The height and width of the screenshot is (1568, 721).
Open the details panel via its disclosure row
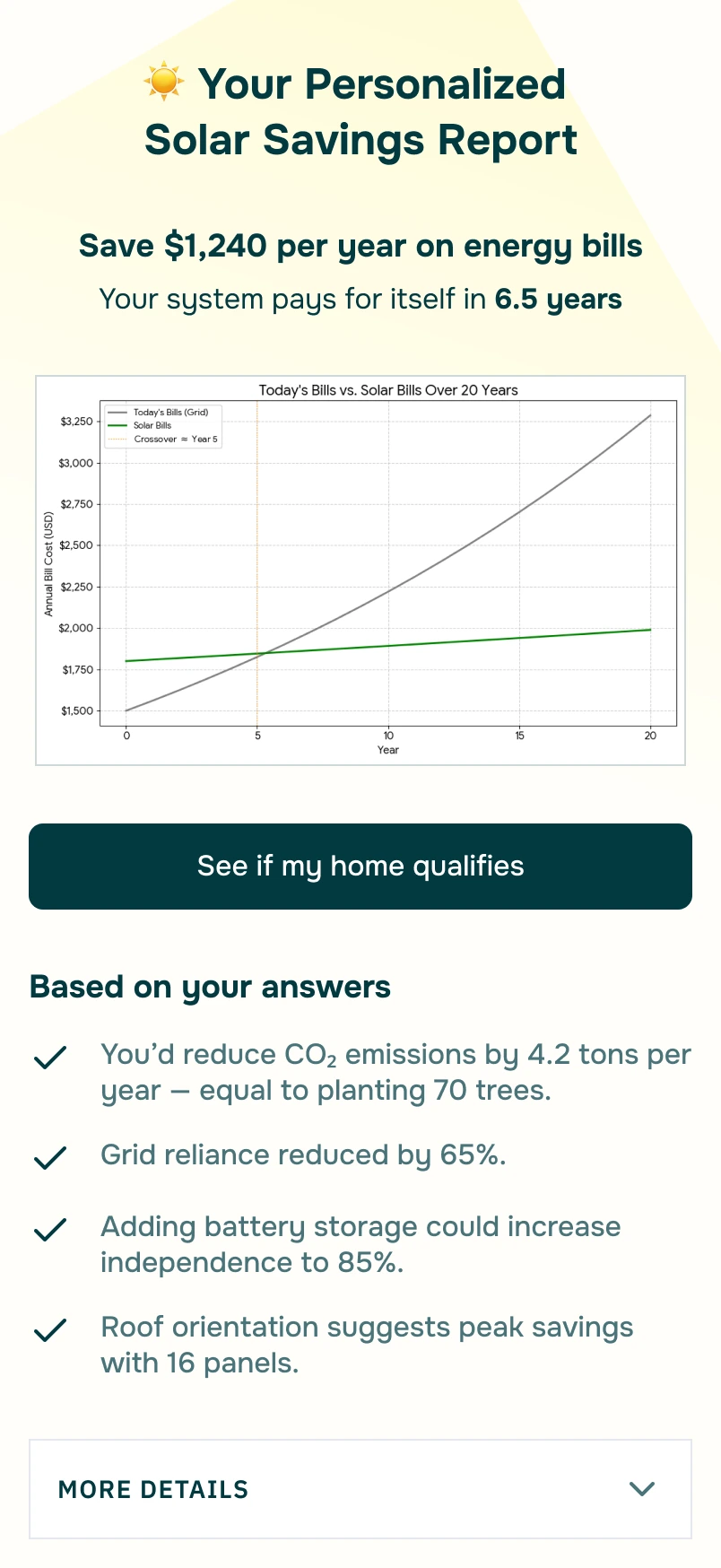360,1489
